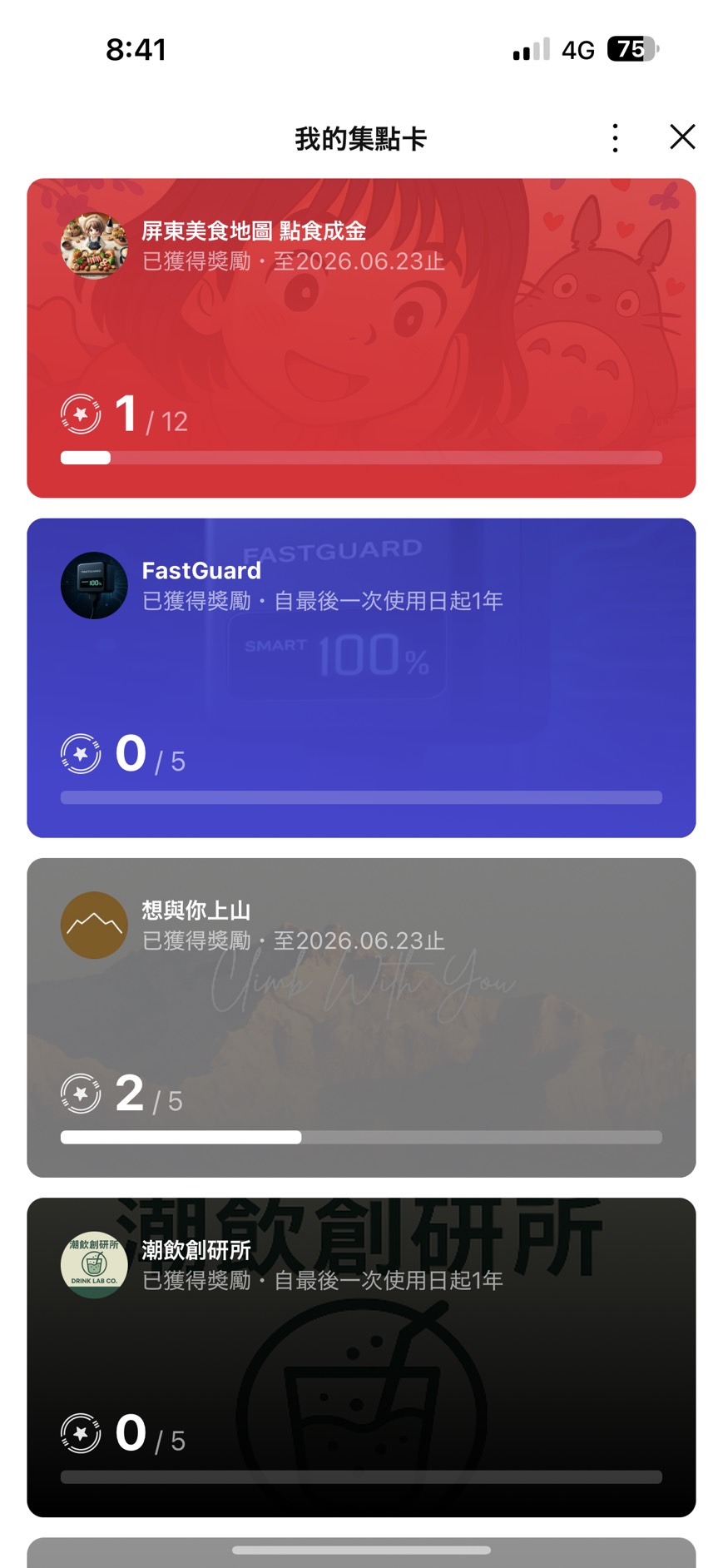This screenshot has height=1568, width=723.
Task: View the 想與你上山 point card
Action: tap(361, 1017)
